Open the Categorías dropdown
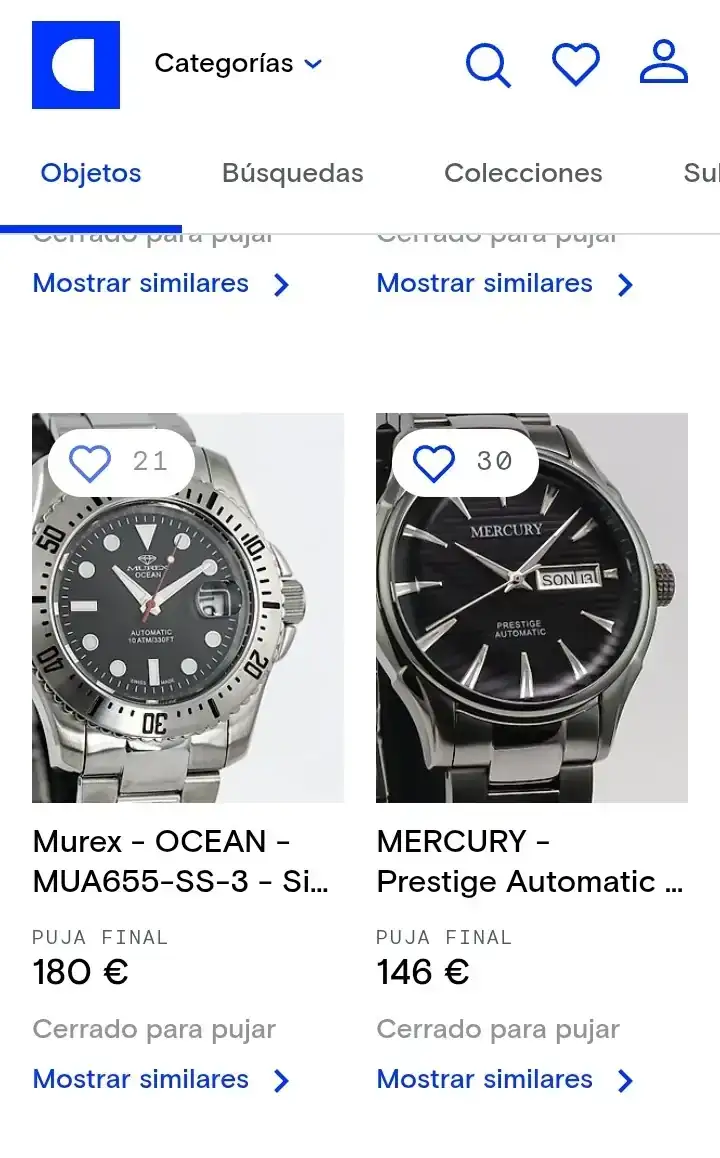Viewport: 720px width, 1158px height. point(238,64)
